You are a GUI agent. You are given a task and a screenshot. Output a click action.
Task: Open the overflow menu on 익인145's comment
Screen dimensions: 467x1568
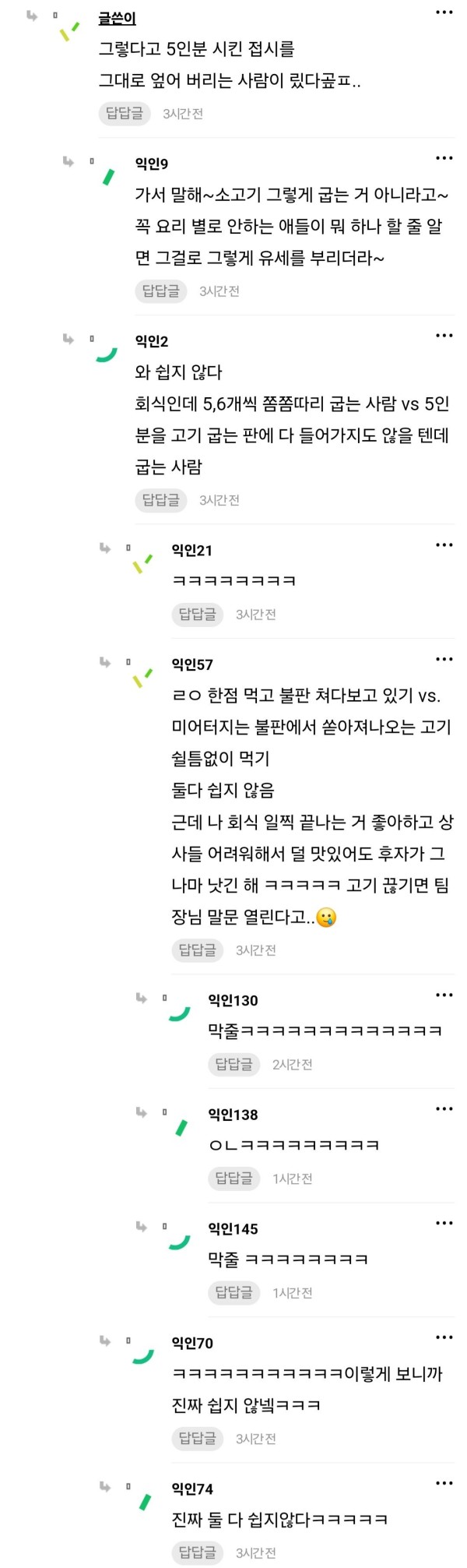point(444,1223)
